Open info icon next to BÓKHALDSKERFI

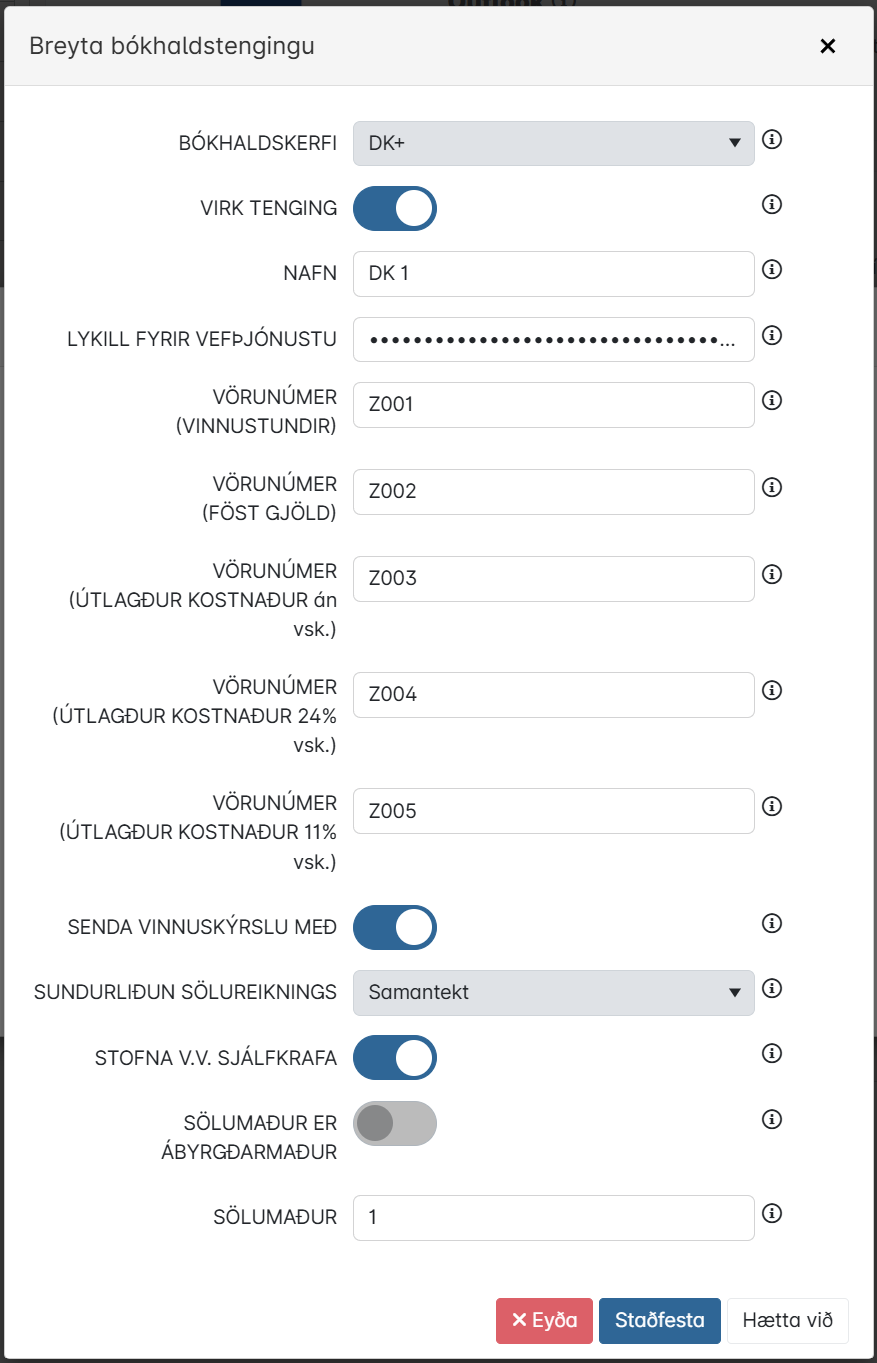[x=771, y=139]
